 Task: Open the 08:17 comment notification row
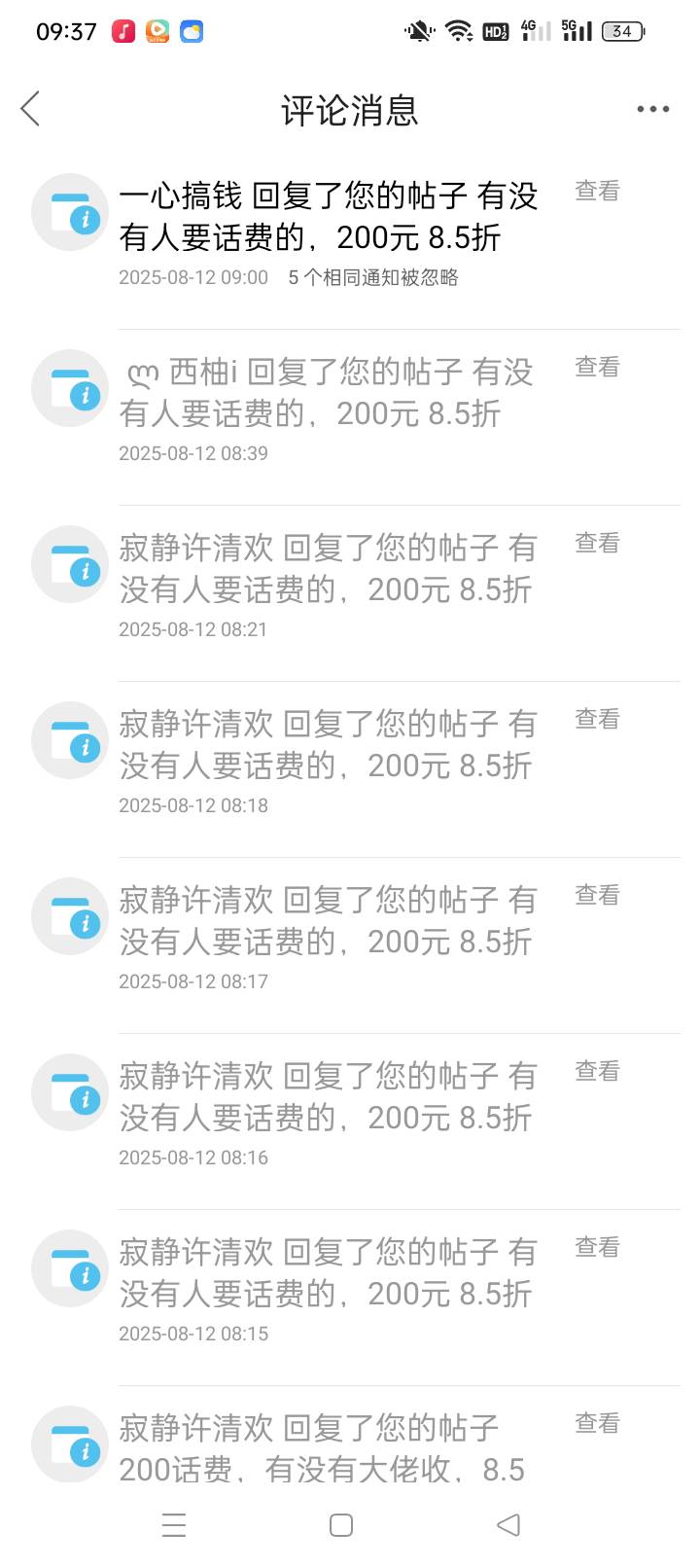[x=350, y=945]
